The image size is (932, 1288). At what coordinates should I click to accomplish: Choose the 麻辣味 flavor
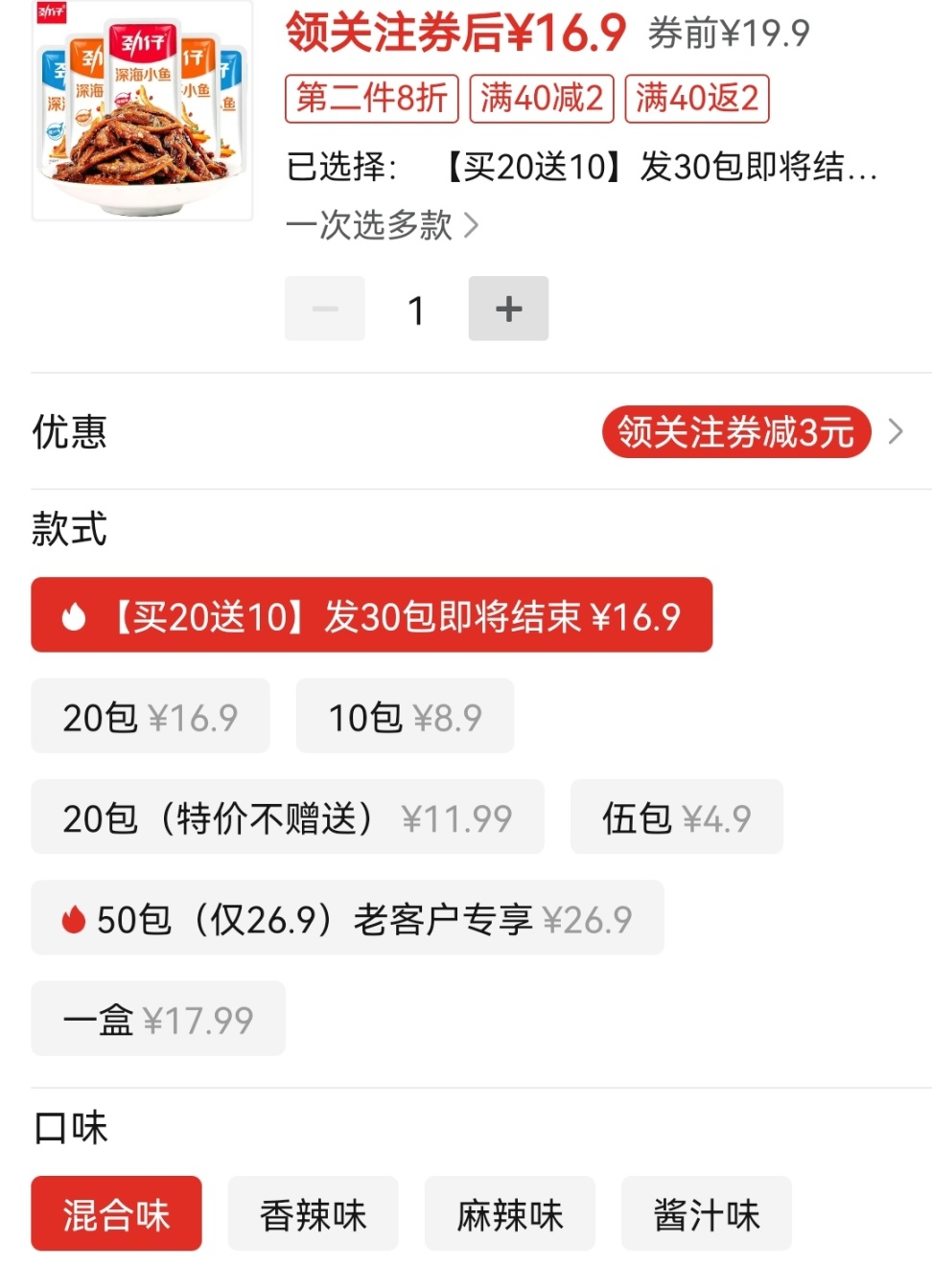tap(509, 1214)
